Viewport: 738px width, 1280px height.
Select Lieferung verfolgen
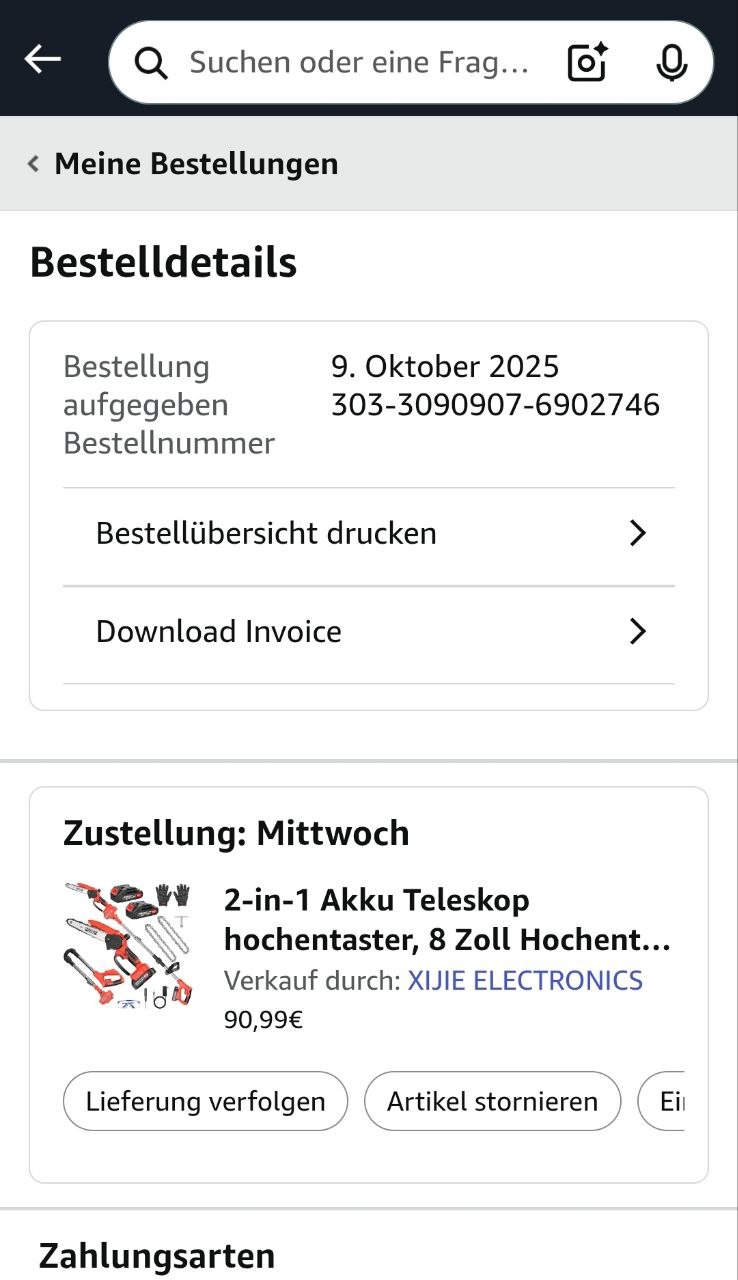click(x=205, y=1102)
